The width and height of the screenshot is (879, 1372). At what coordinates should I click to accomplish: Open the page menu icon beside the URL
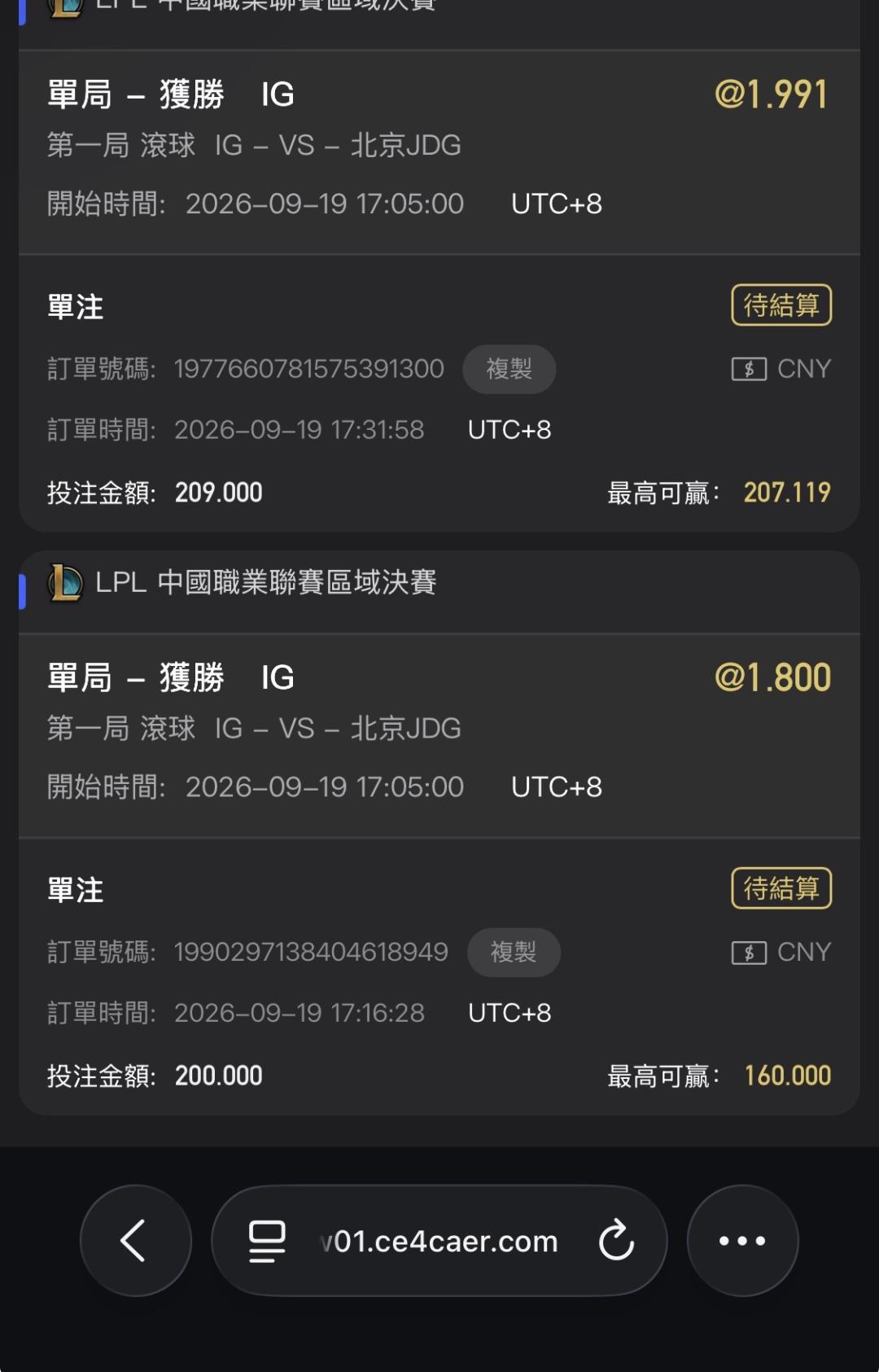(x=266, y=1241)
